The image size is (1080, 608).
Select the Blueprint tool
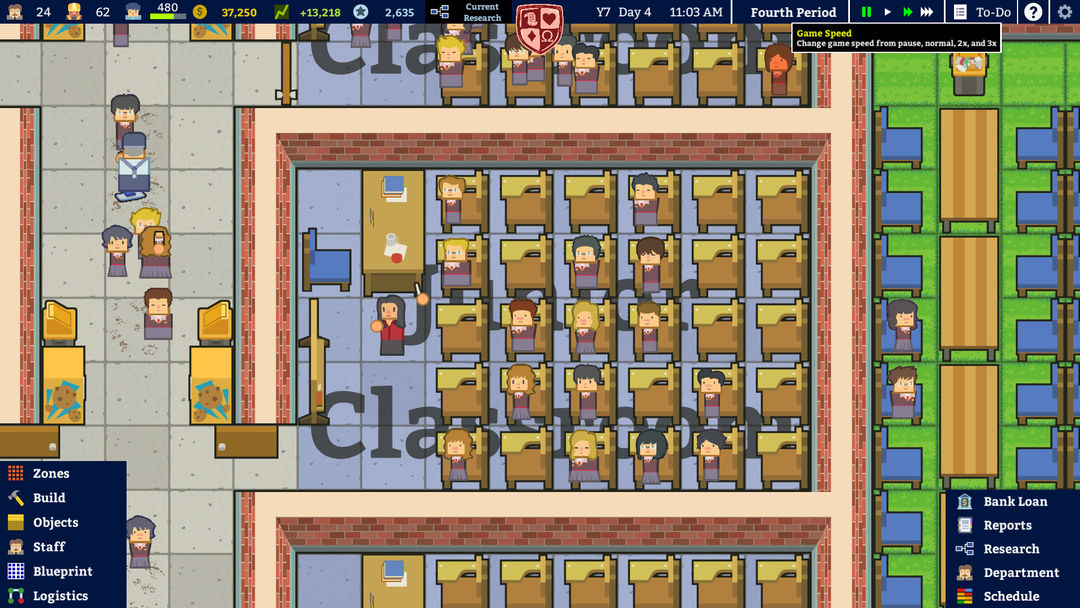(x=62, y=571)
